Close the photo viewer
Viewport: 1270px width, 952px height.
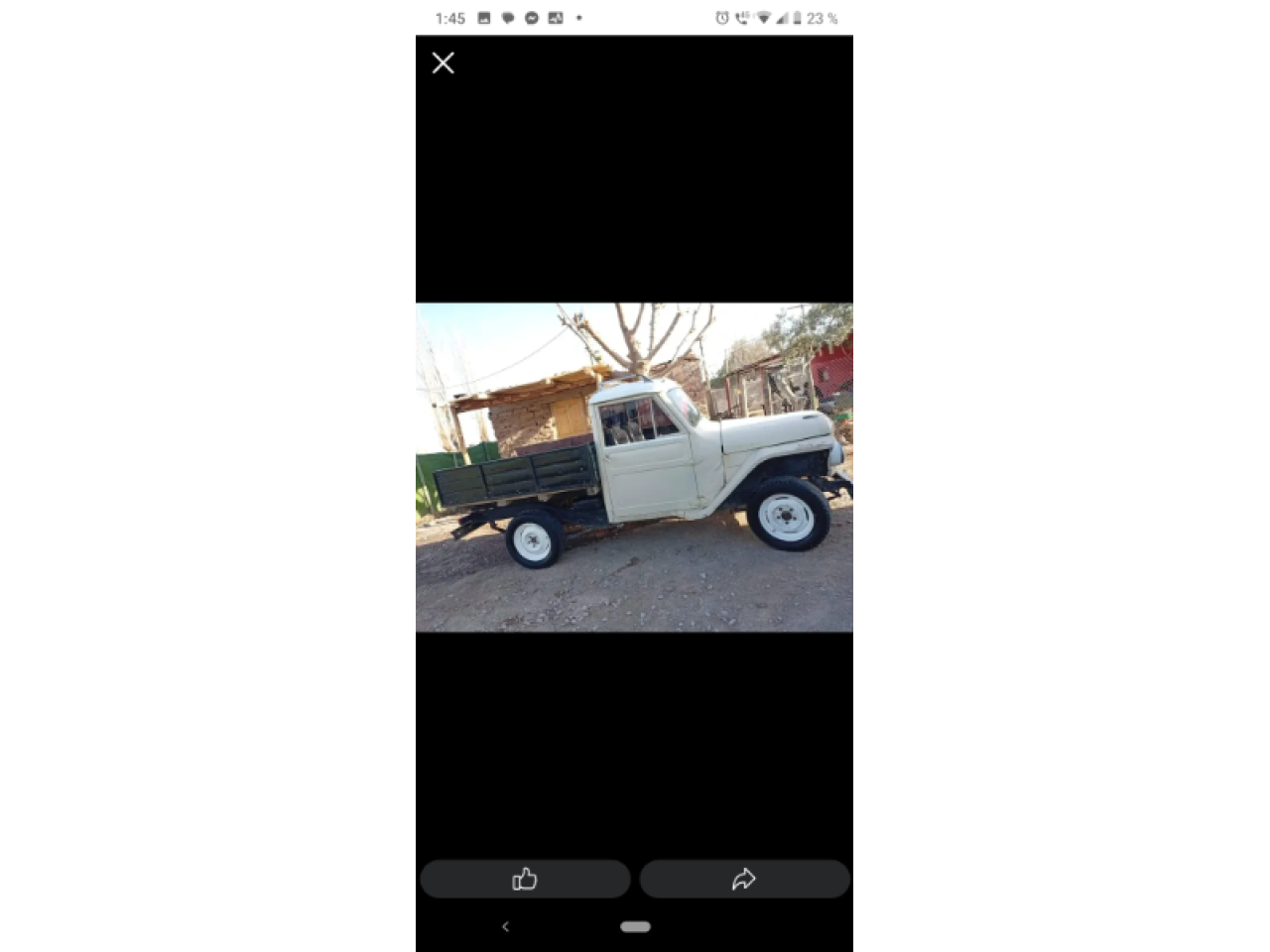[x=444, y=63]
